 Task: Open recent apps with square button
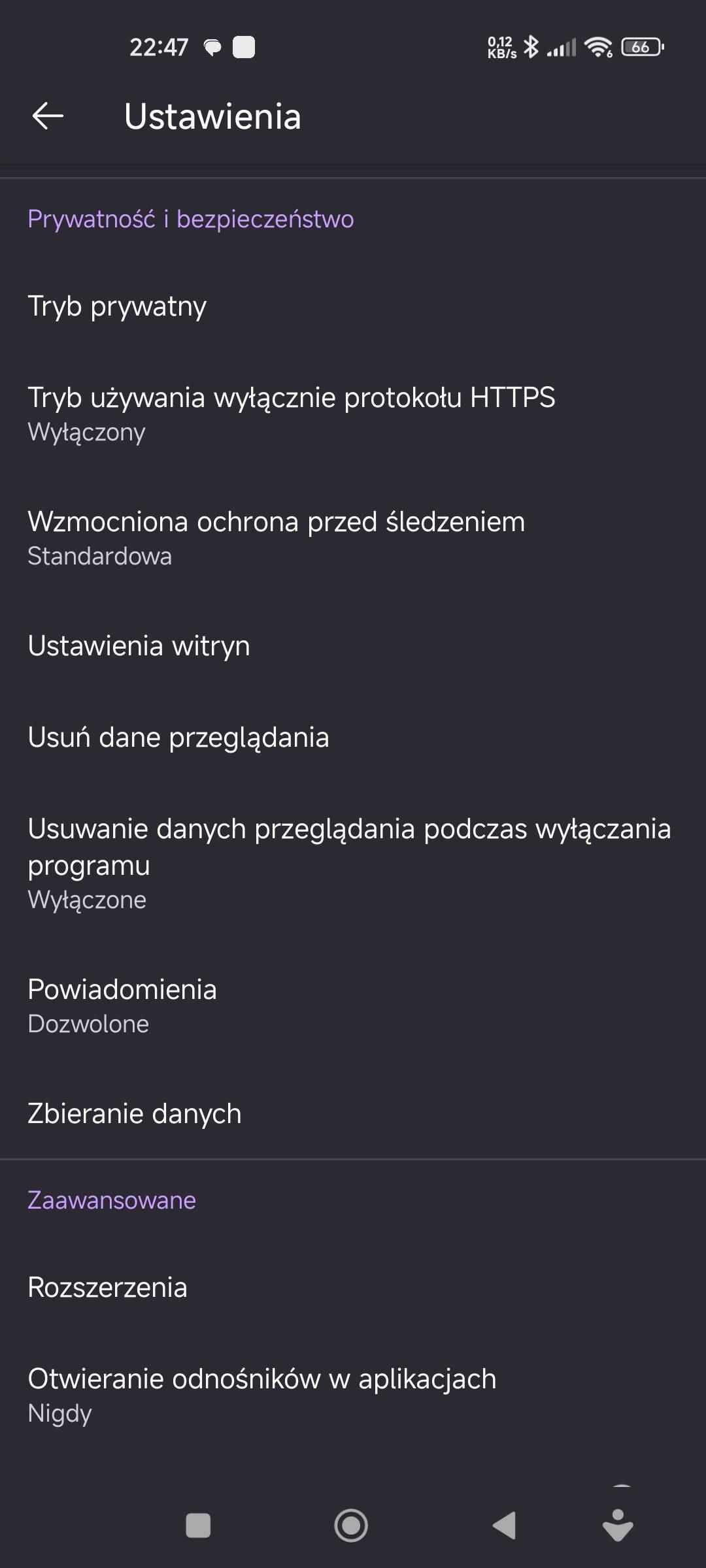pyautogui.click(x=198, y=1526)
